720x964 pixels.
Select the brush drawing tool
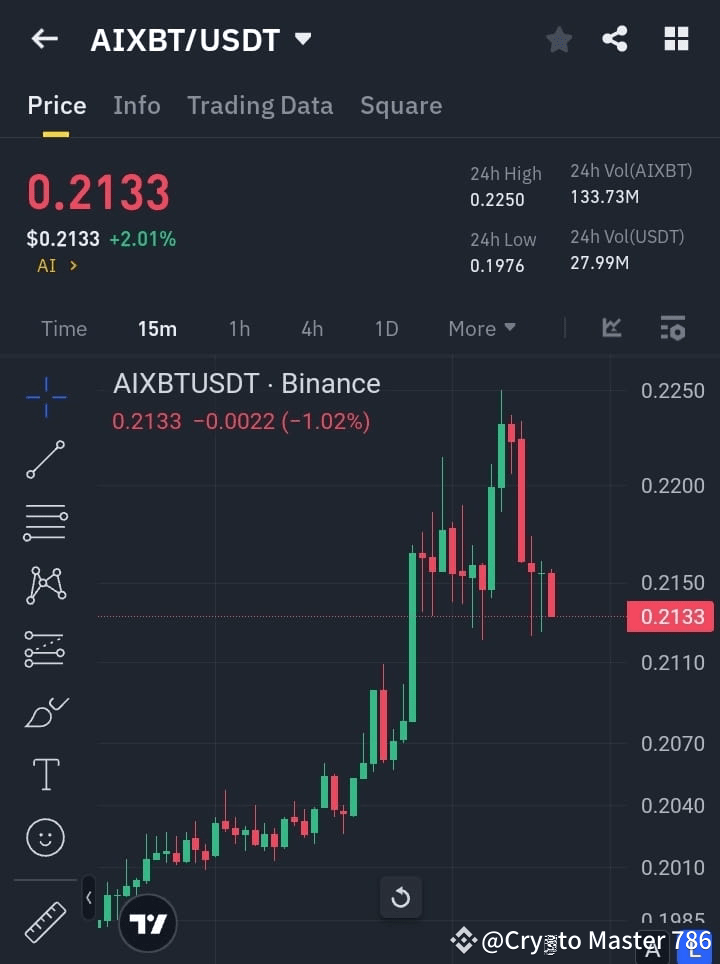click(x=45, y=712)
